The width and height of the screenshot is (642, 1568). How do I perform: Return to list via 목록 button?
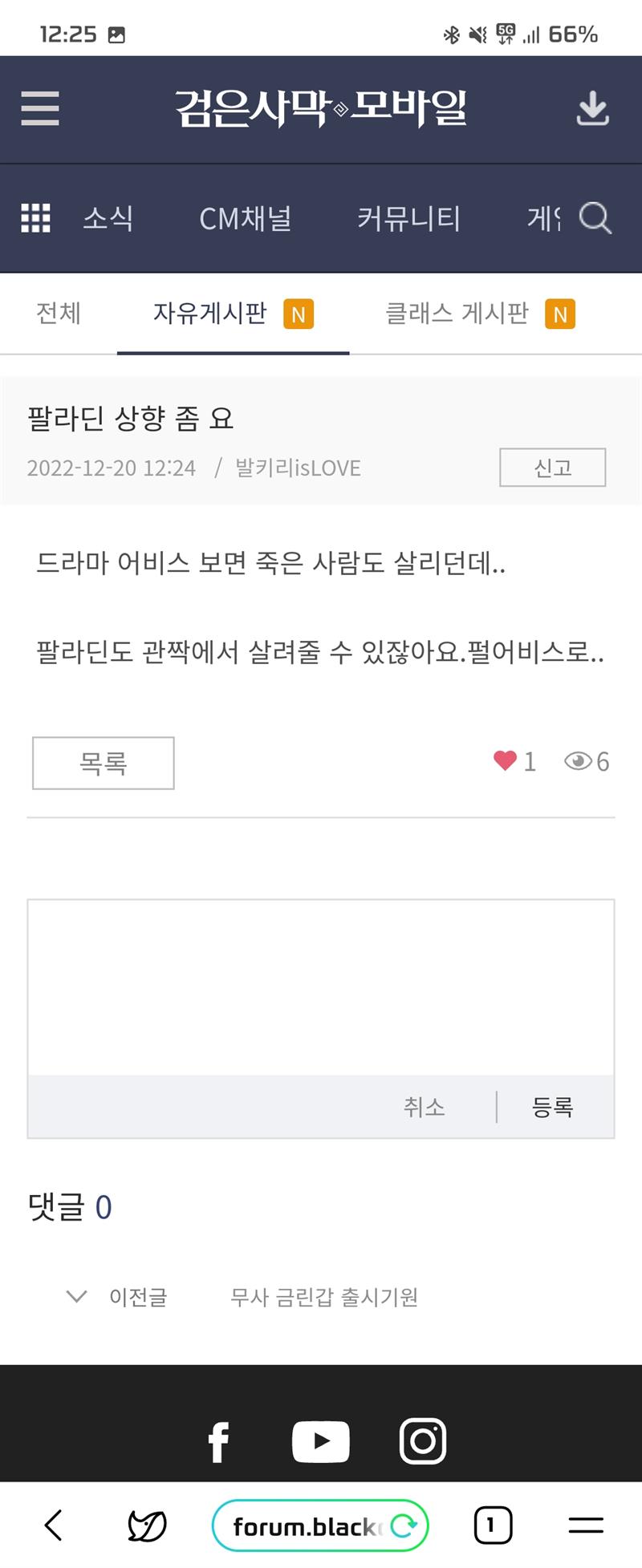pyautogui.click(x=103, y=763)
